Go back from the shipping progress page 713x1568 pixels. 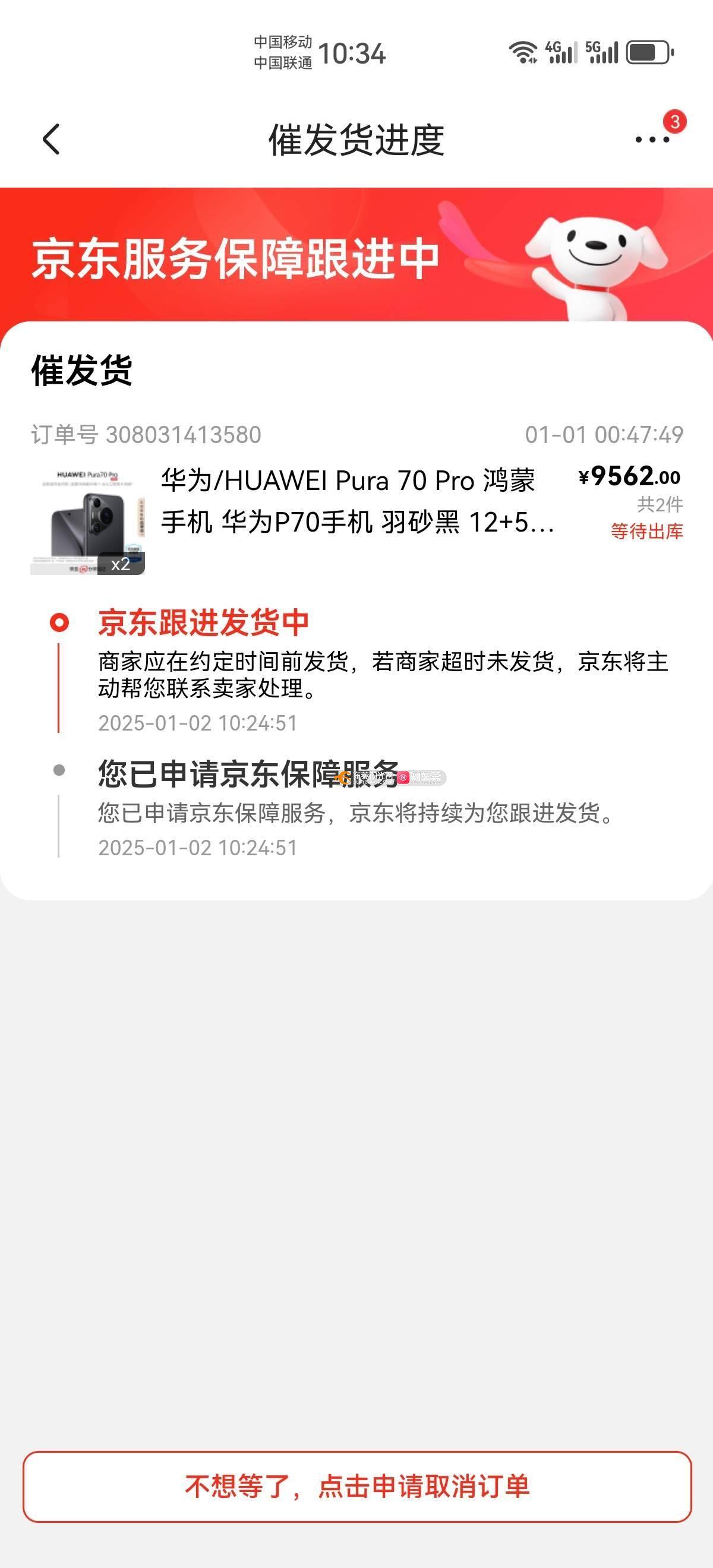click(52, 140)
